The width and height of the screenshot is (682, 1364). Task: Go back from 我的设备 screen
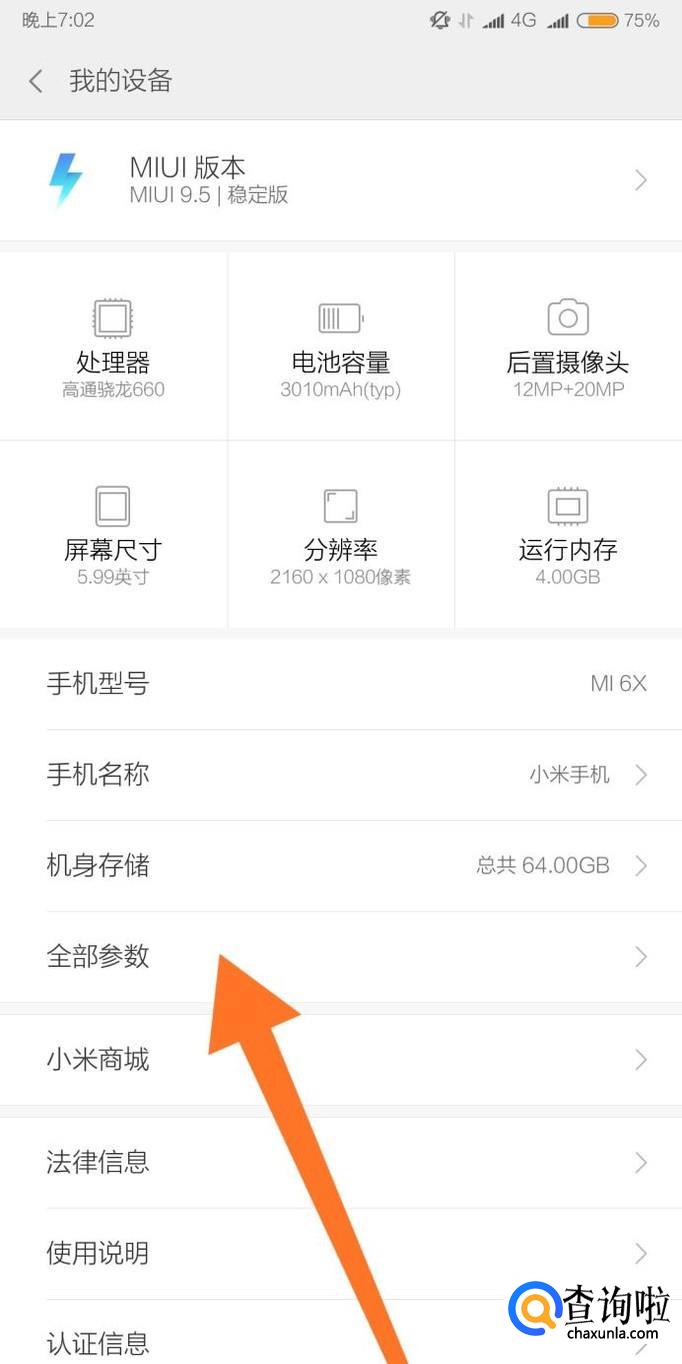(36, 81)
